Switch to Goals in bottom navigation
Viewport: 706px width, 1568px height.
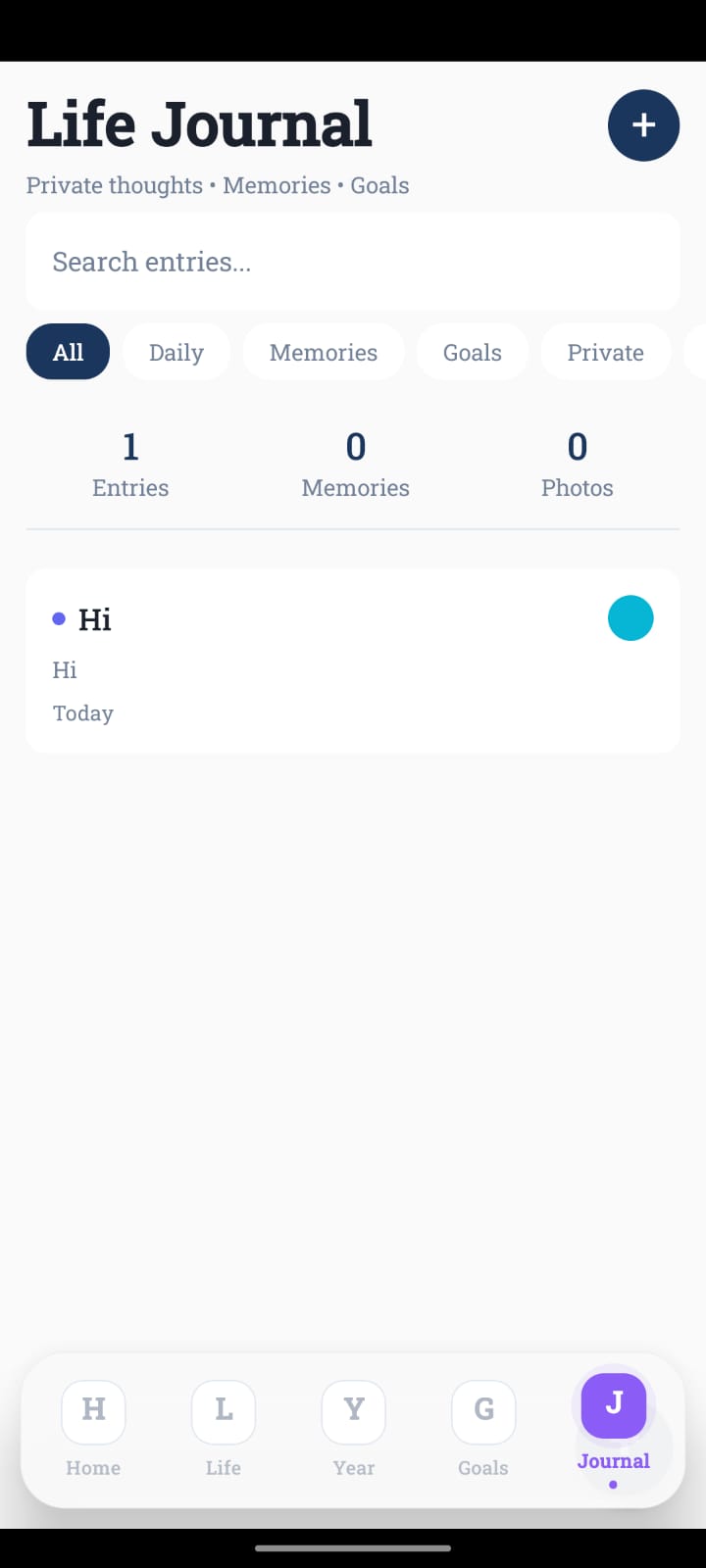pyautogui.click(x=483, y=1429)
